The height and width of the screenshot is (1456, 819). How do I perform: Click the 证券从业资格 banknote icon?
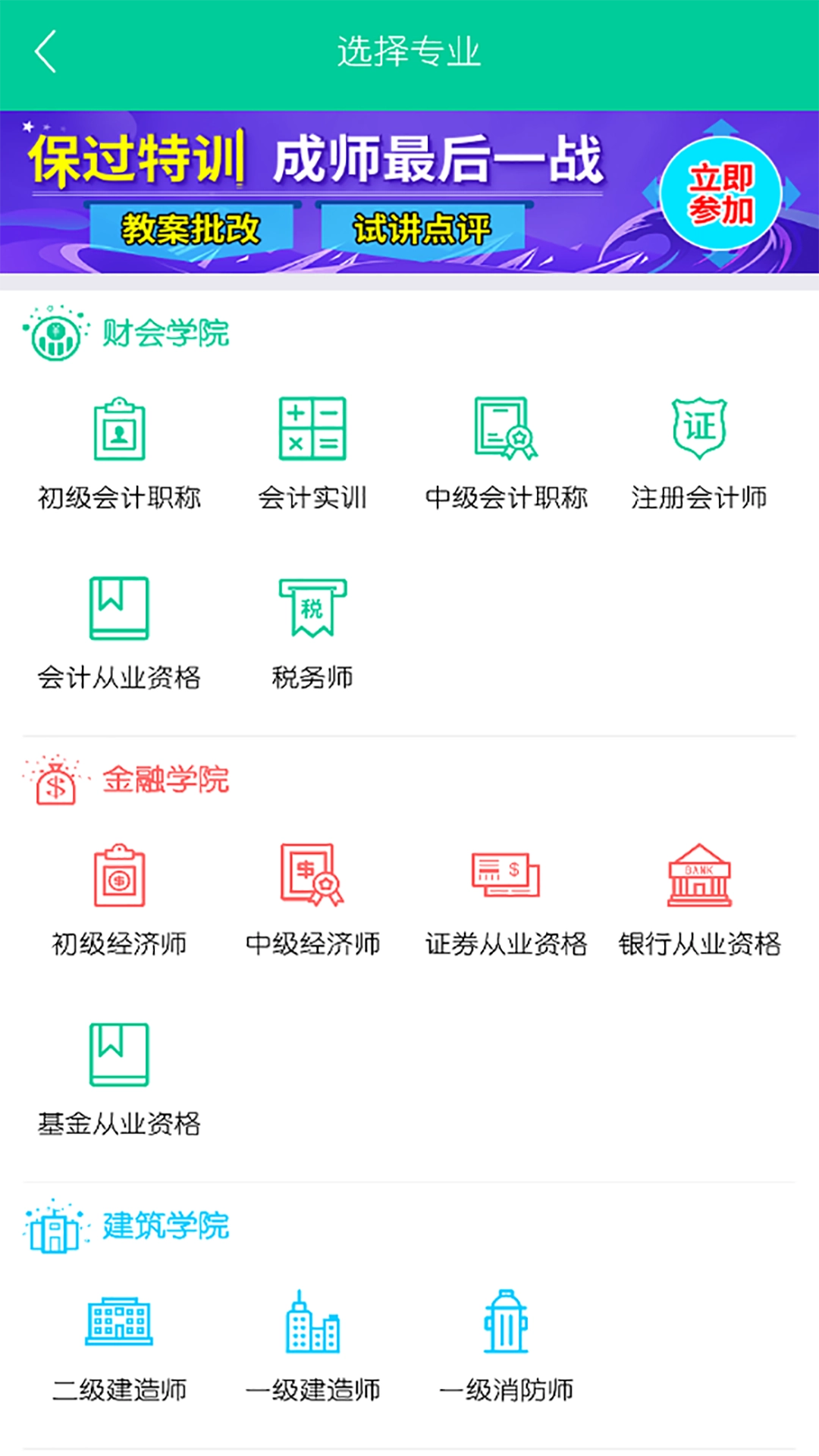(504, 876)
